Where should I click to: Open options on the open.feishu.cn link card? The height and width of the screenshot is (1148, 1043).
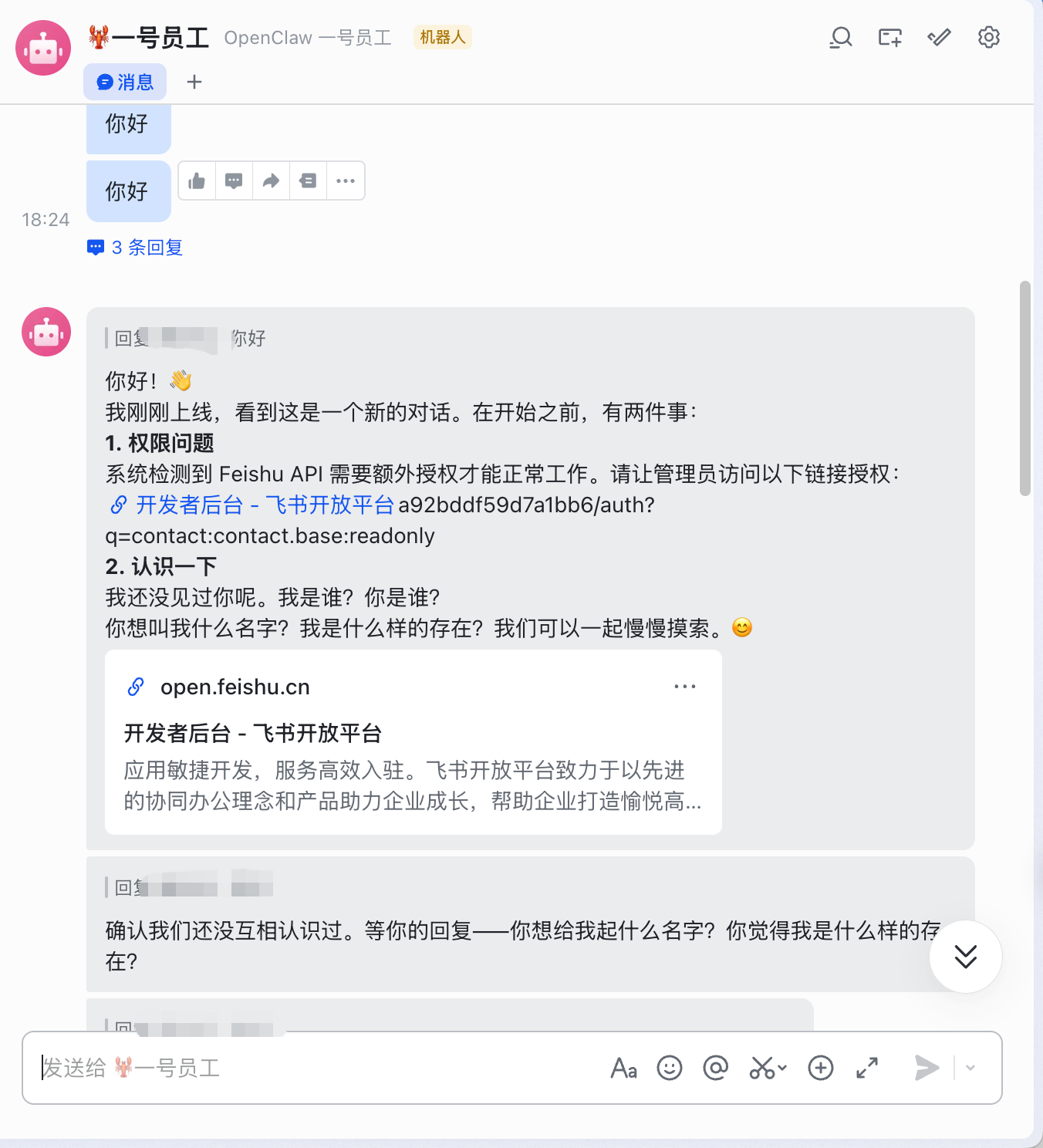point(685,686)
